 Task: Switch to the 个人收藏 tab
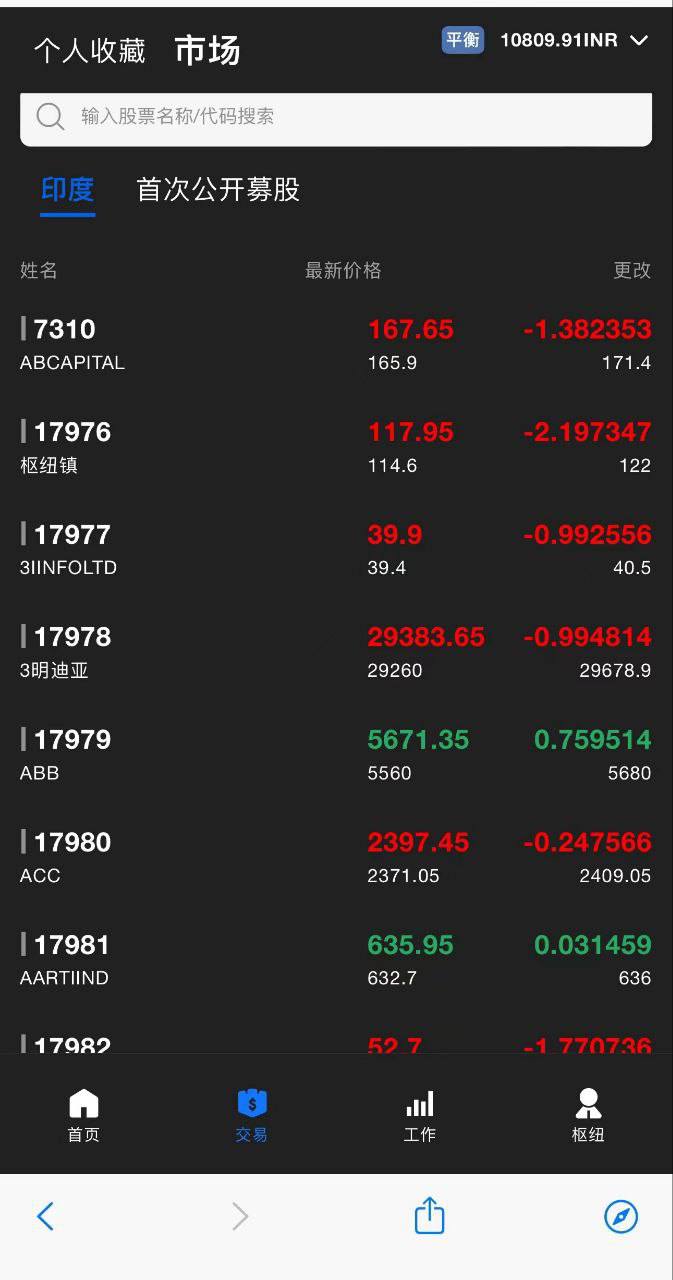(x=89, y=51)
